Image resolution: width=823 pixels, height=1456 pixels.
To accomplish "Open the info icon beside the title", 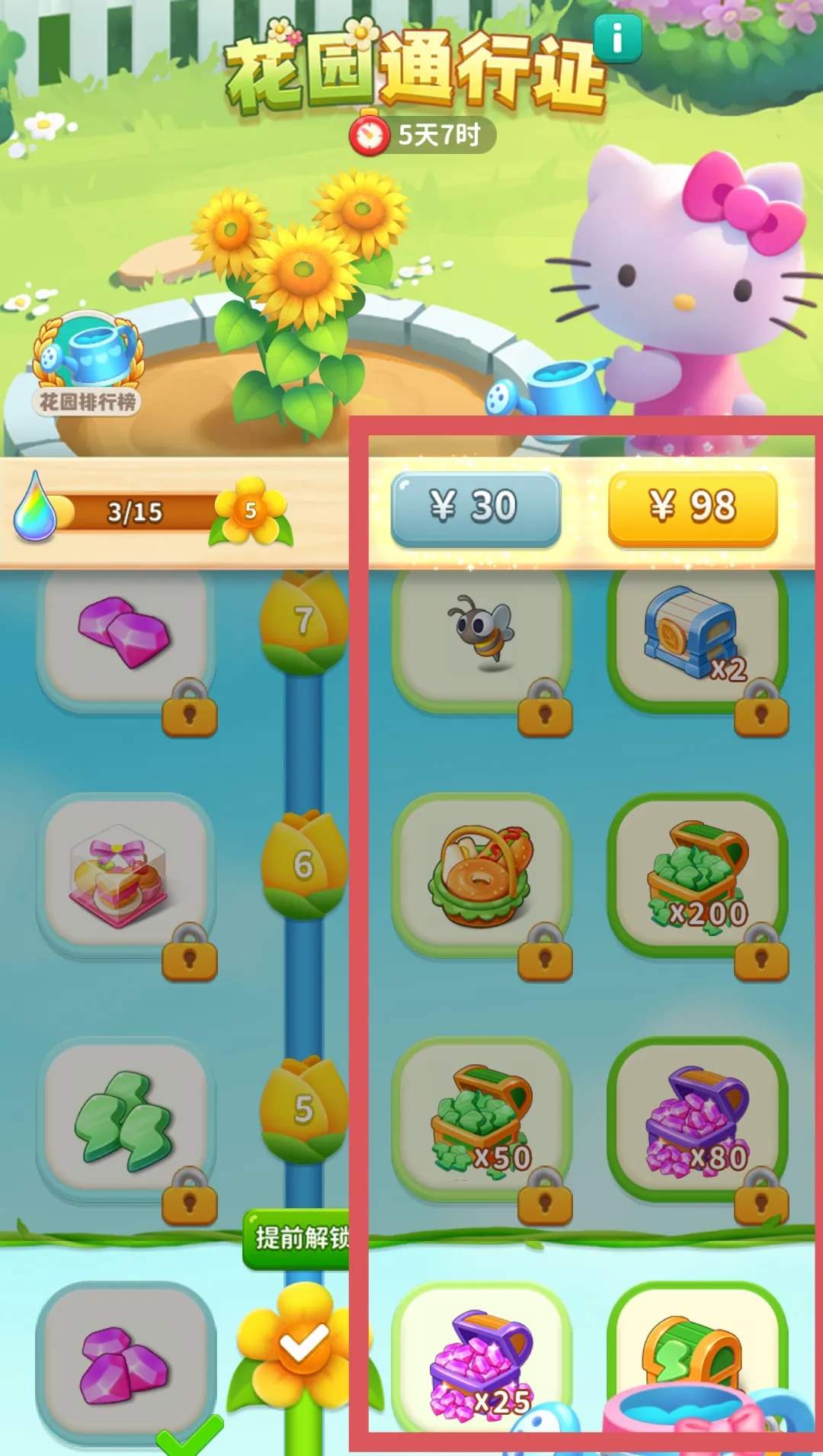I will 617,38.
